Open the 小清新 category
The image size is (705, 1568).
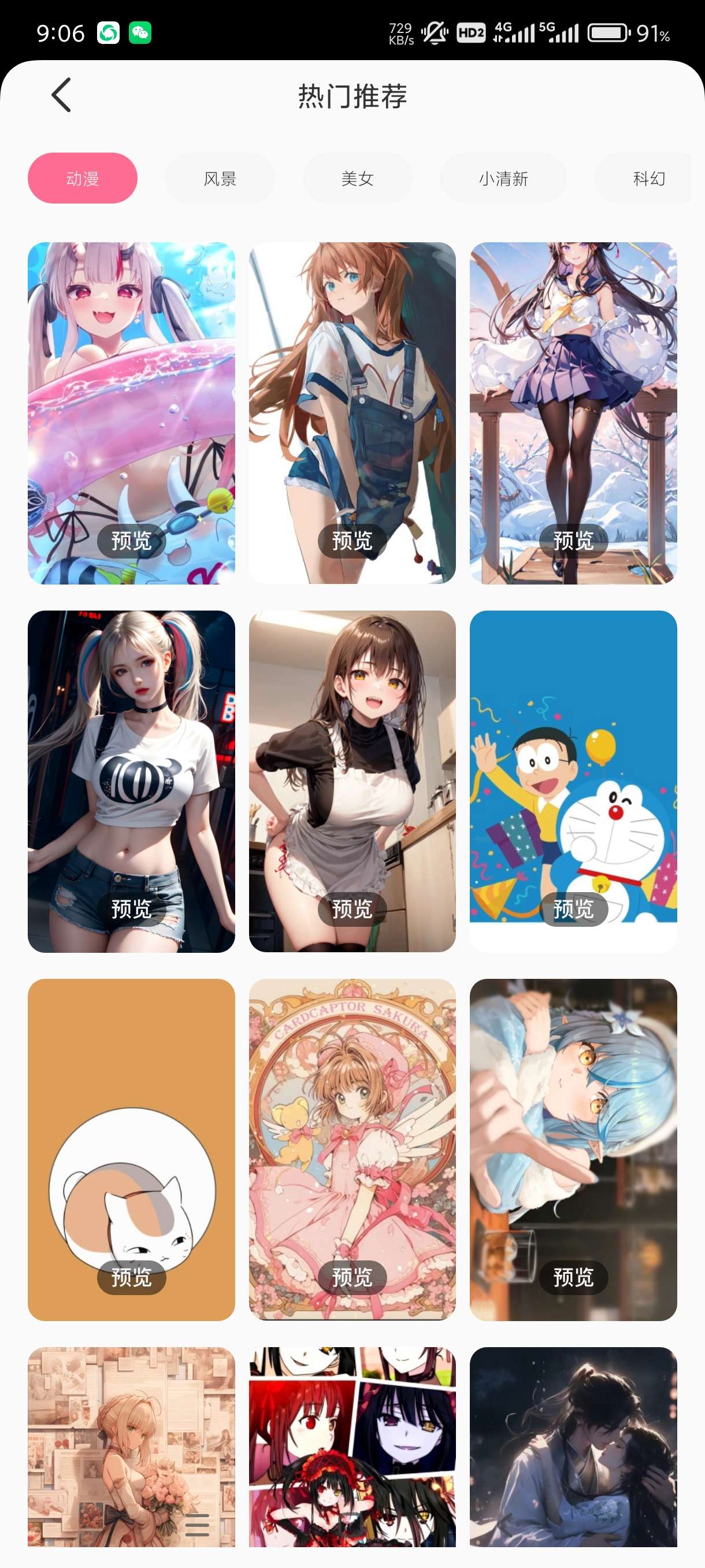click(x=503, y=178)
